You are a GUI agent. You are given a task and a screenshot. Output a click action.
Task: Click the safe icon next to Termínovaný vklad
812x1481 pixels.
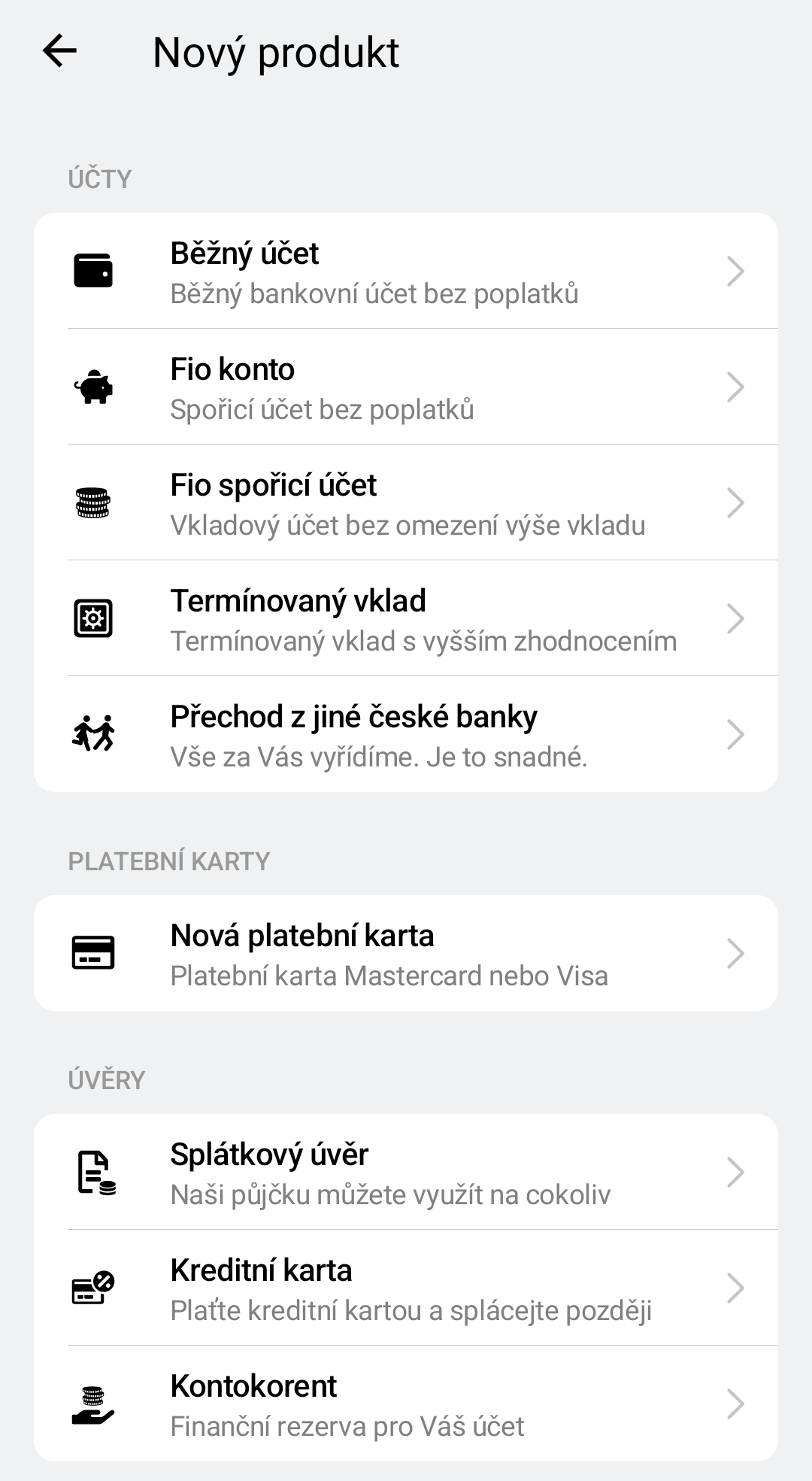[93, 620]
